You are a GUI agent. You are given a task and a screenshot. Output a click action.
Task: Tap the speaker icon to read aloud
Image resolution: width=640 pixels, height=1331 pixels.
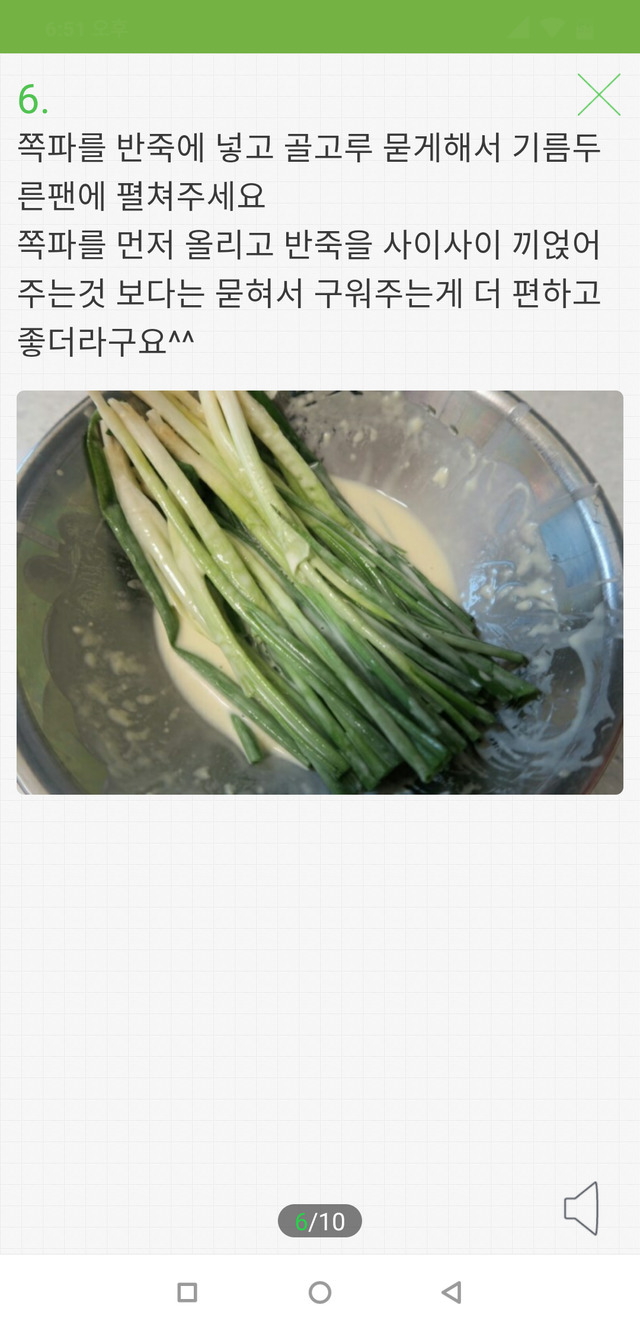pos(582,1208)
